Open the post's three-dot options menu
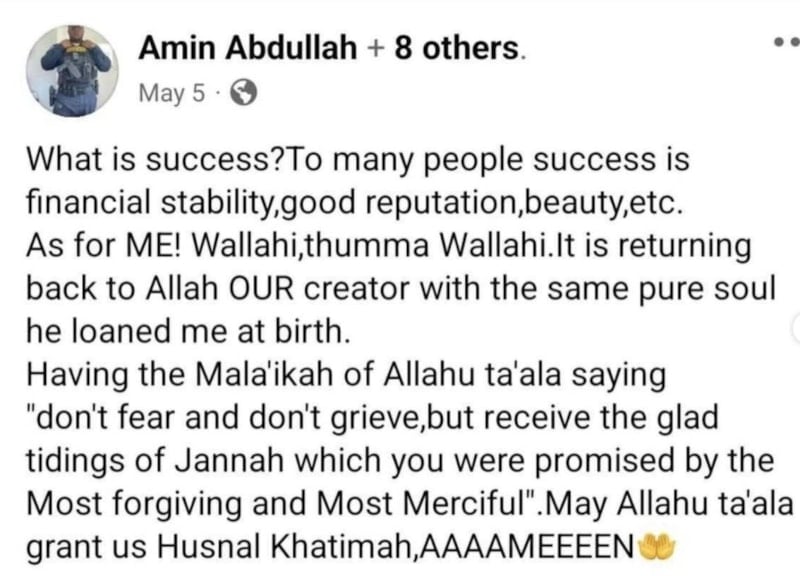The width and height of the screenshot is (800, 576). tap(787, 42)
